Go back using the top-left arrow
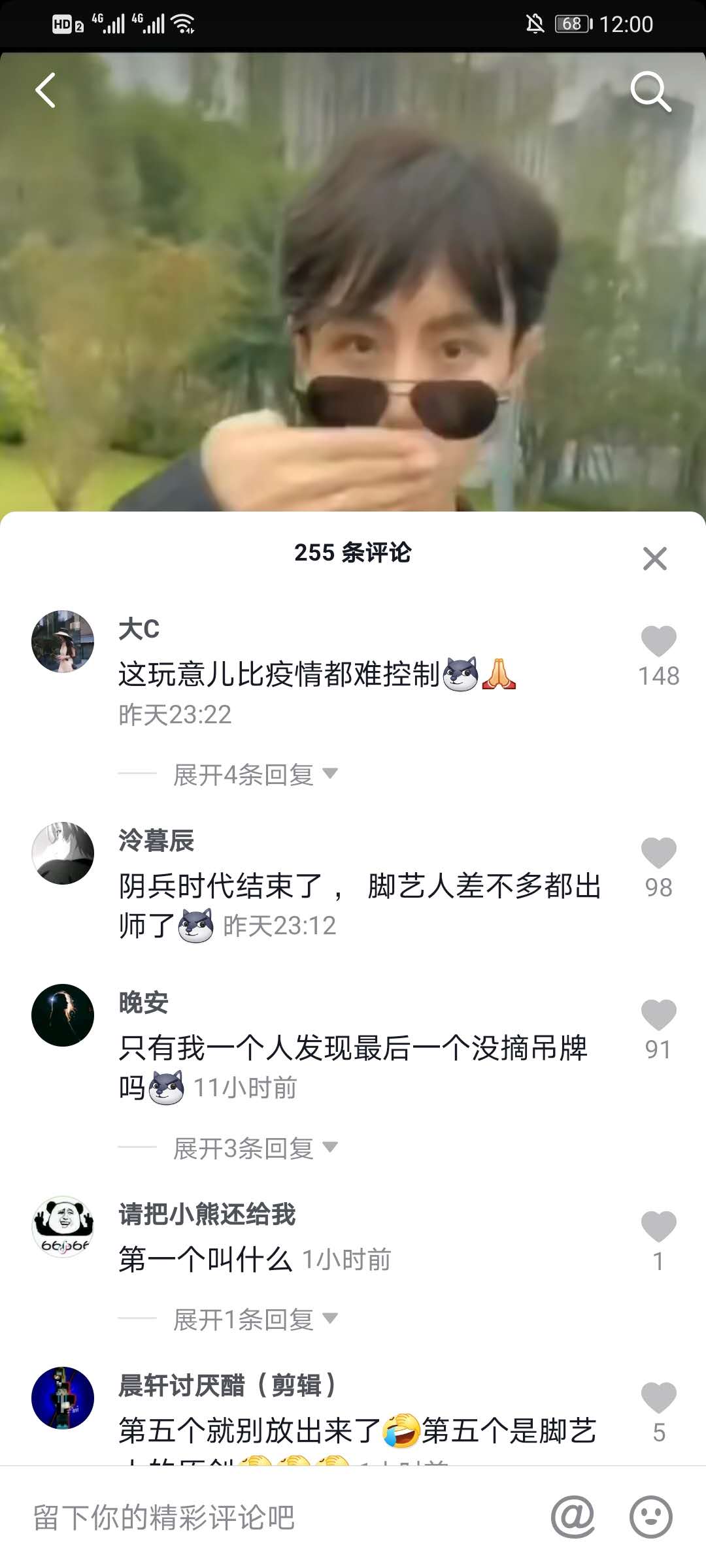 (x=46, y=90)
